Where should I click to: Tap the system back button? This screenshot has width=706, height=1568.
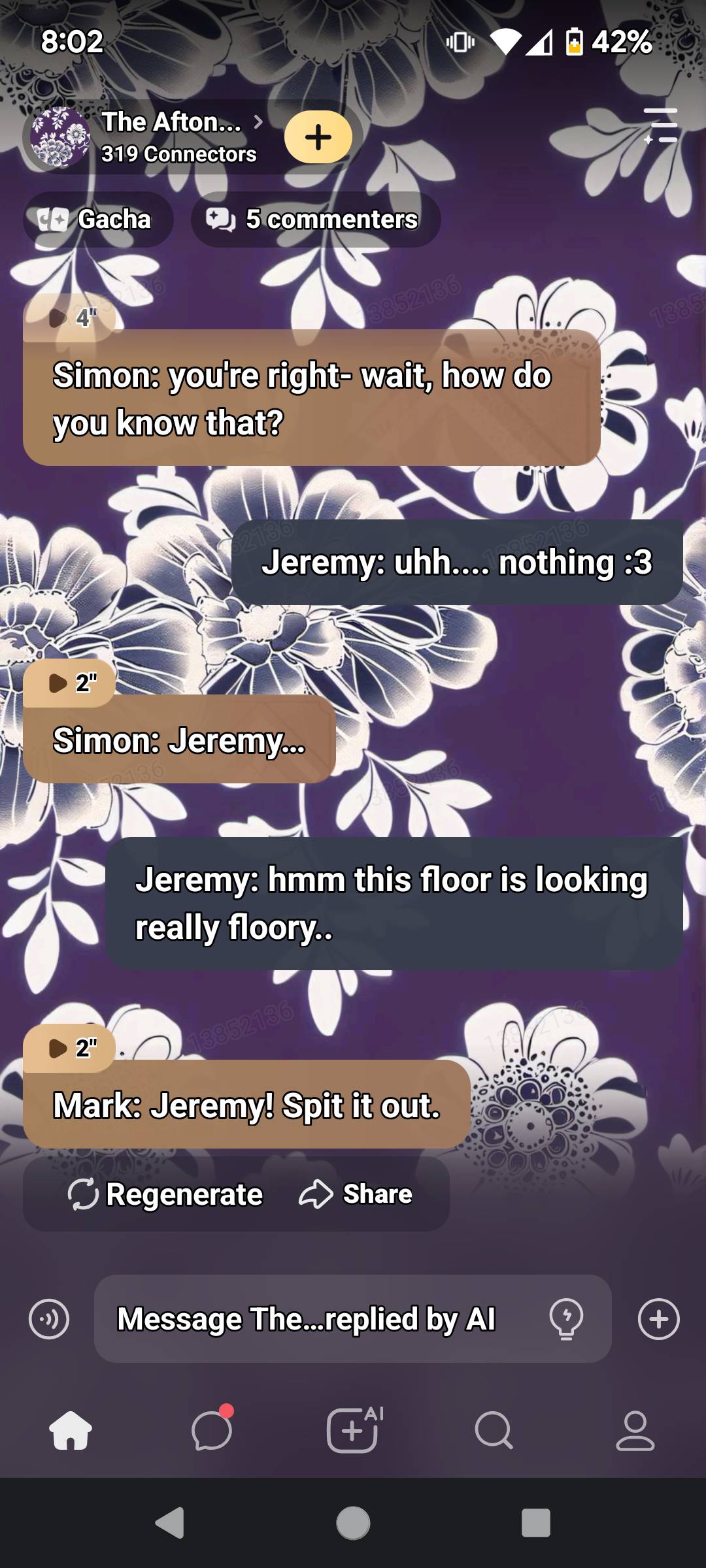(x=170, y=1524)
